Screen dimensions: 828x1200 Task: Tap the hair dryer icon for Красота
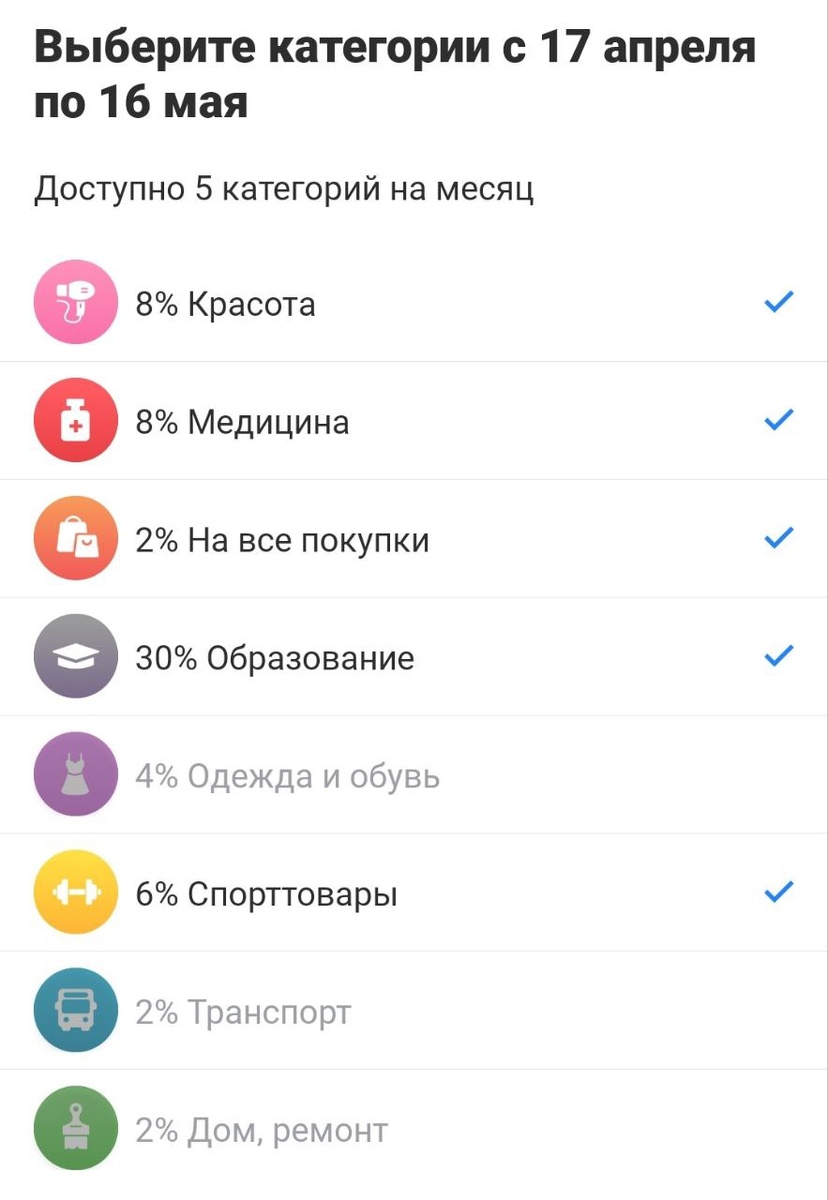75,302
